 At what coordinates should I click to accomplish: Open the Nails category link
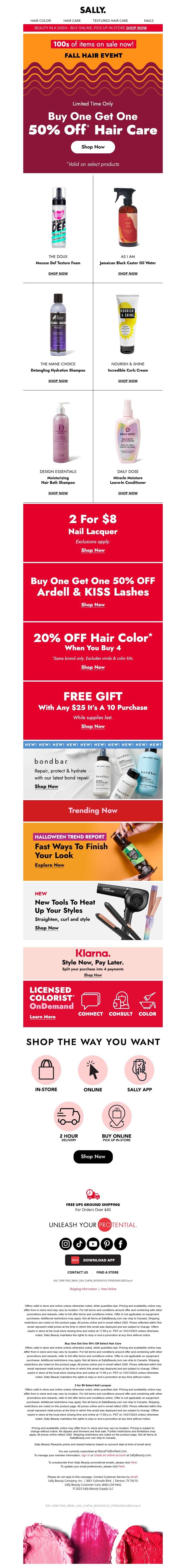(148, 21)
